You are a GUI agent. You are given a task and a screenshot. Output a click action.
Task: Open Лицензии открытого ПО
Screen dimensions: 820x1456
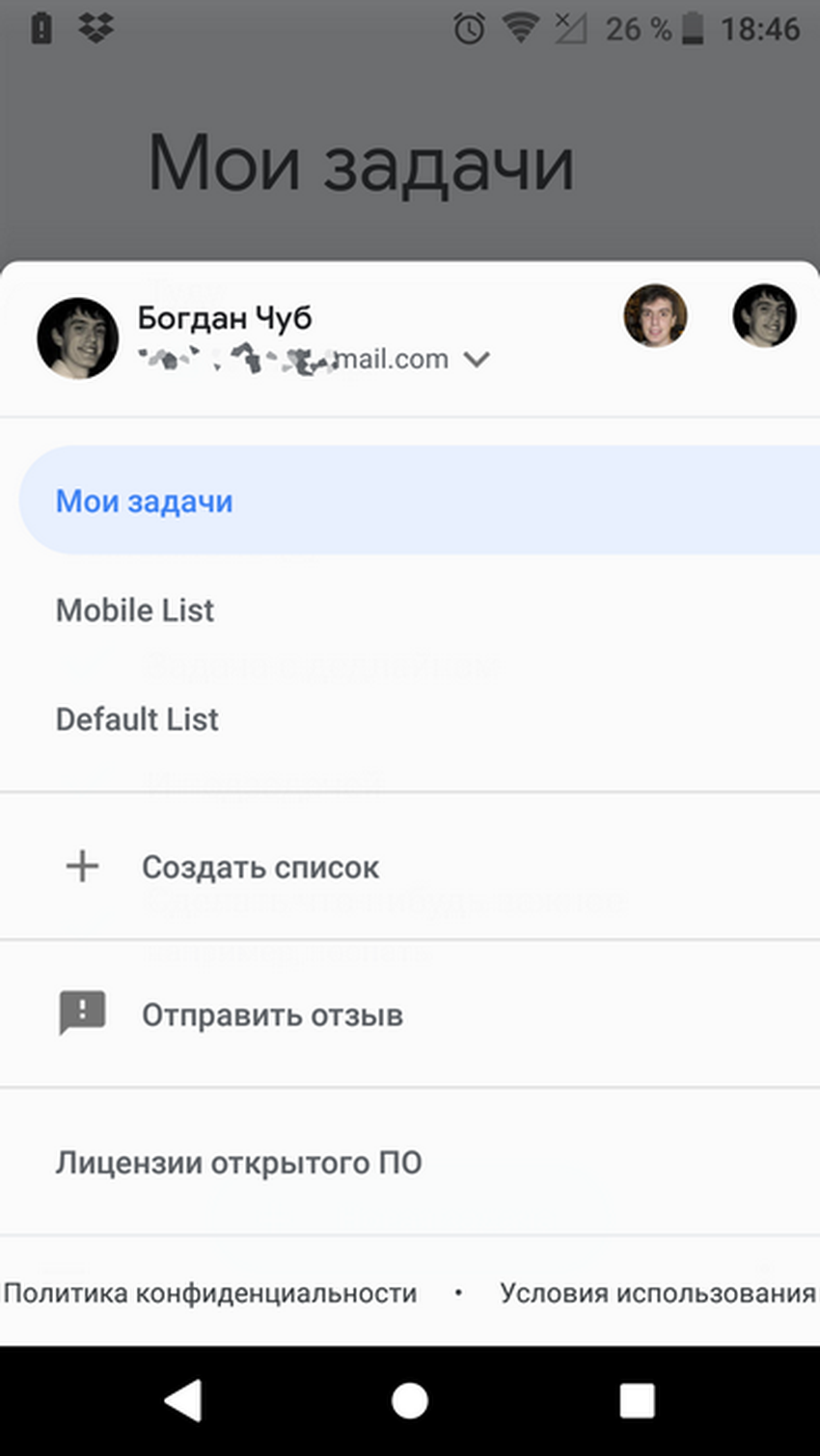(x=238, y=1163)
